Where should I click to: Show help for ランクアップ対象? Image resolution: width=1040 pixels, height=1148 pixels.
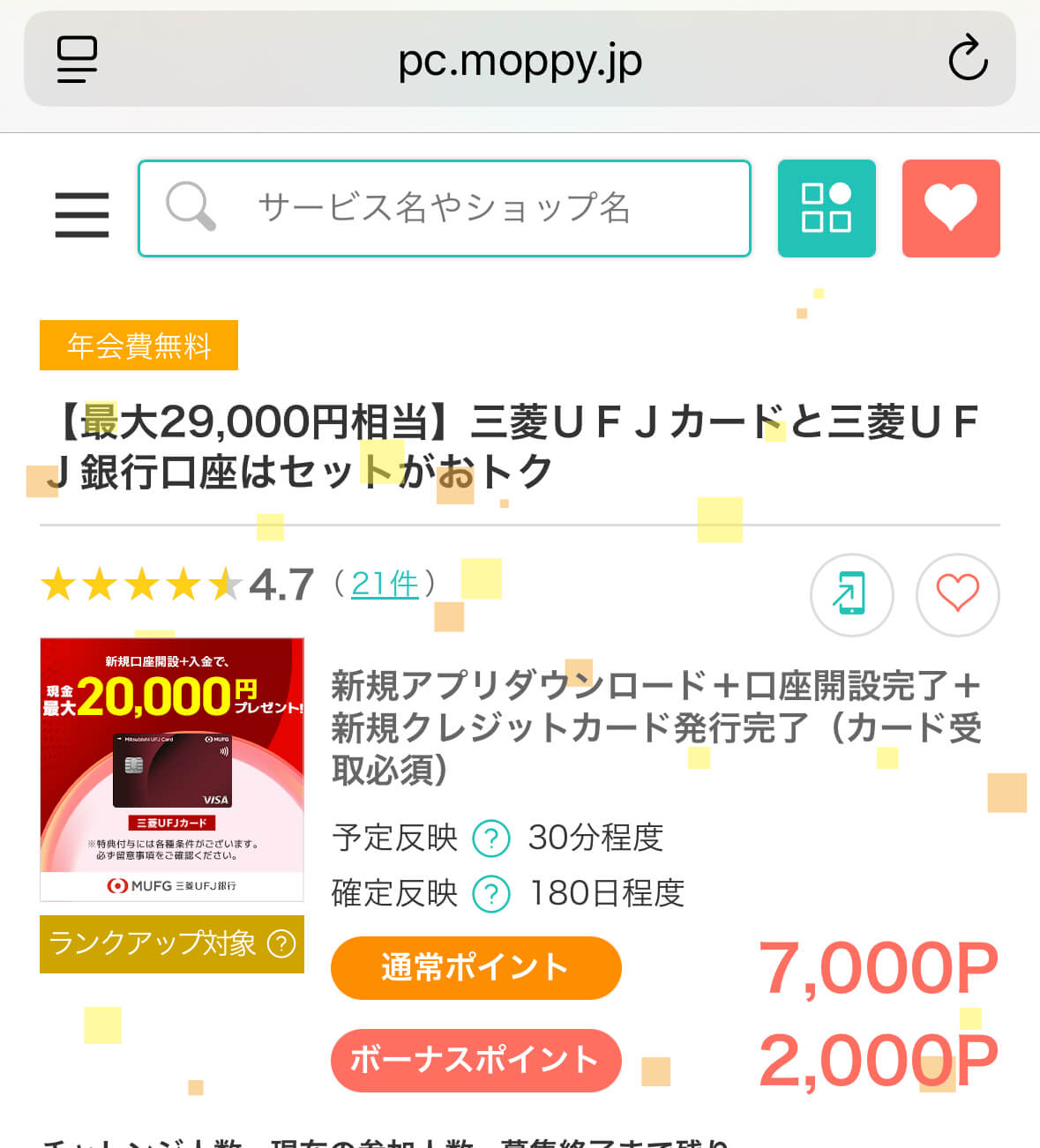click(x=281, y=944)
